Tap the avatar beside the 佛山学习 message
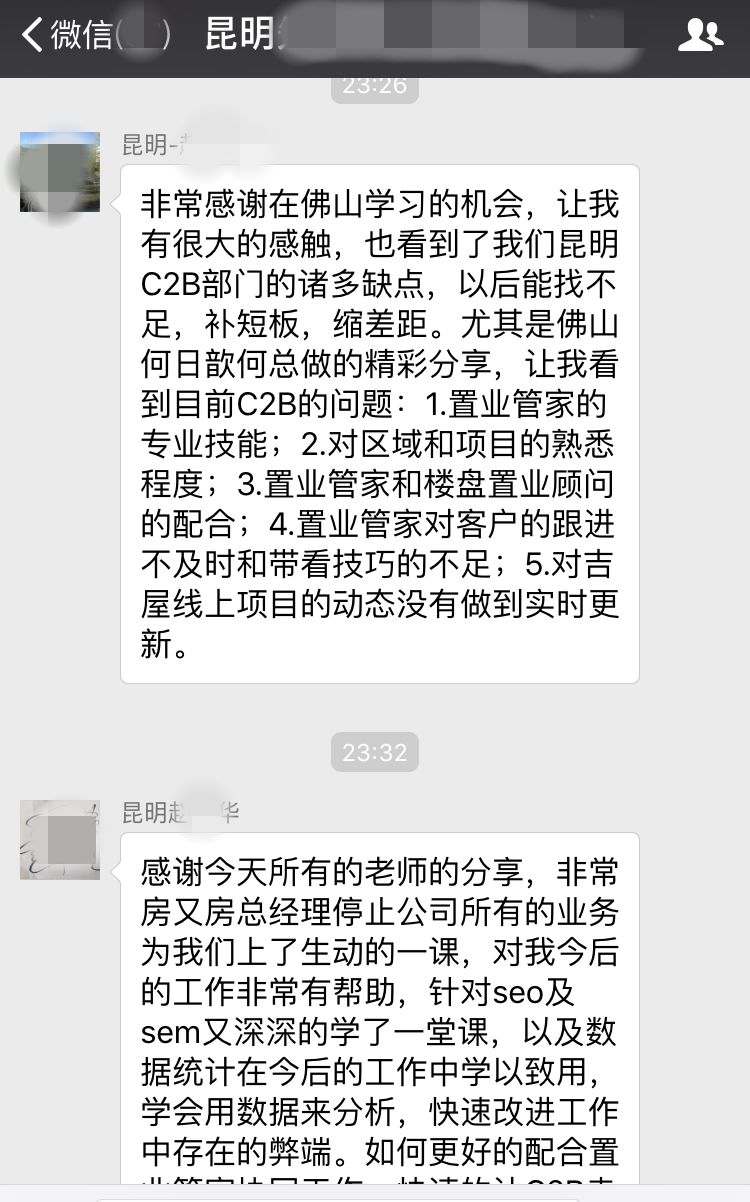 pyautogui.click(x=60, y=172)
